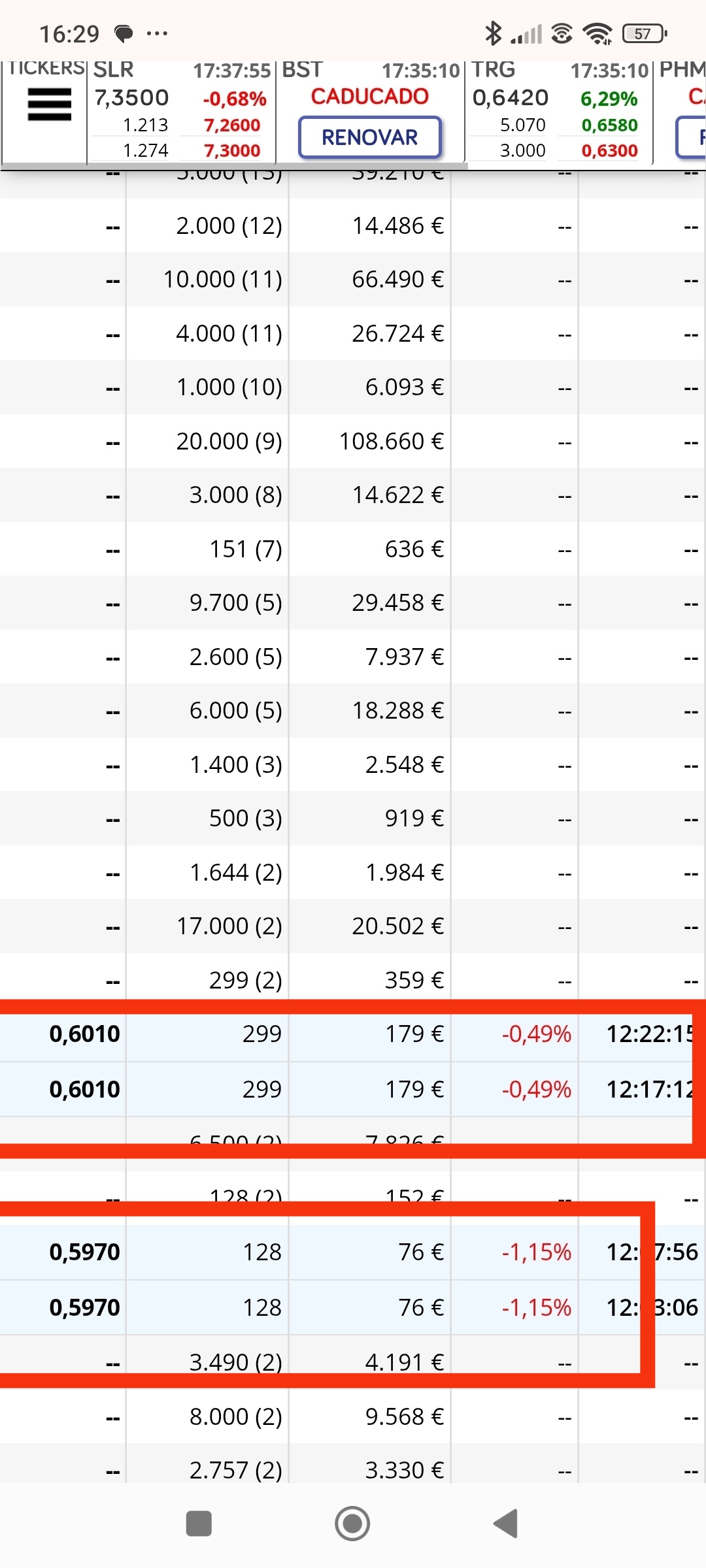Image resolution: width=706 pixels, height=1568 pixels.
Task: Open the tickers hamburger menu
Action: (49, 105)
